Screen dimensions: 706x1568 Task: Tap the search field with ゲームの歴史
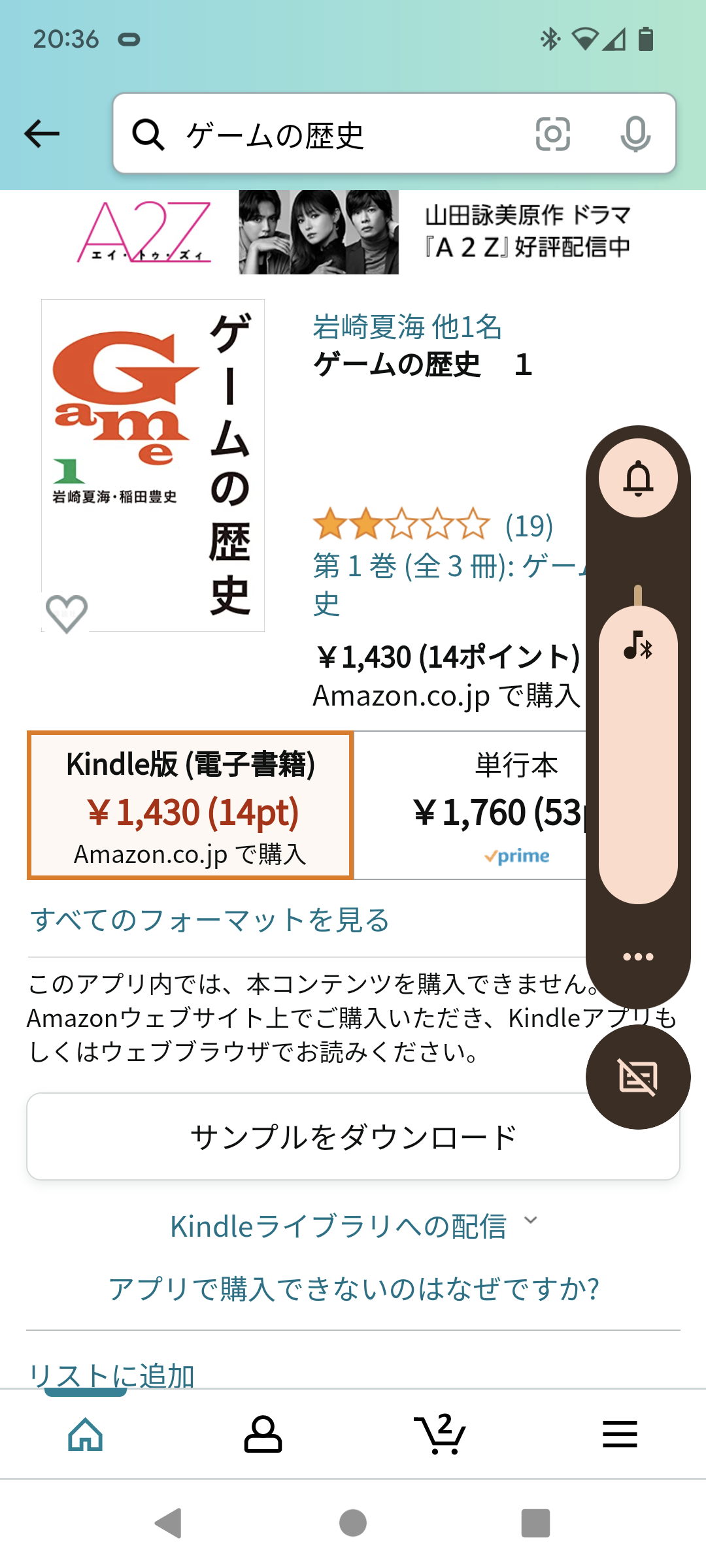pyautogui.click(x=327, y=135)
